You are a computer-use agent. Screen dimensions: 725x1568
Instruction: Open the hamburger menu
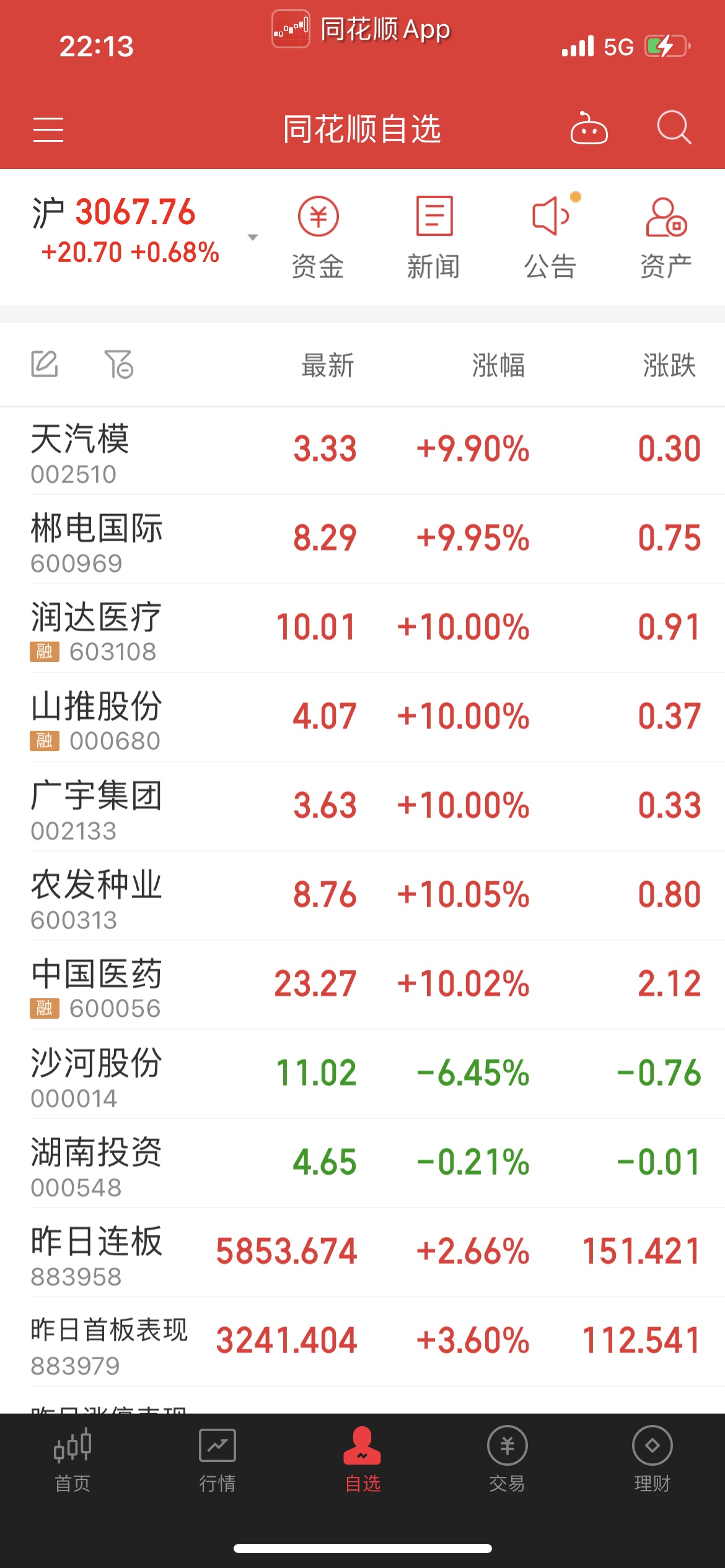coord(48,129)
